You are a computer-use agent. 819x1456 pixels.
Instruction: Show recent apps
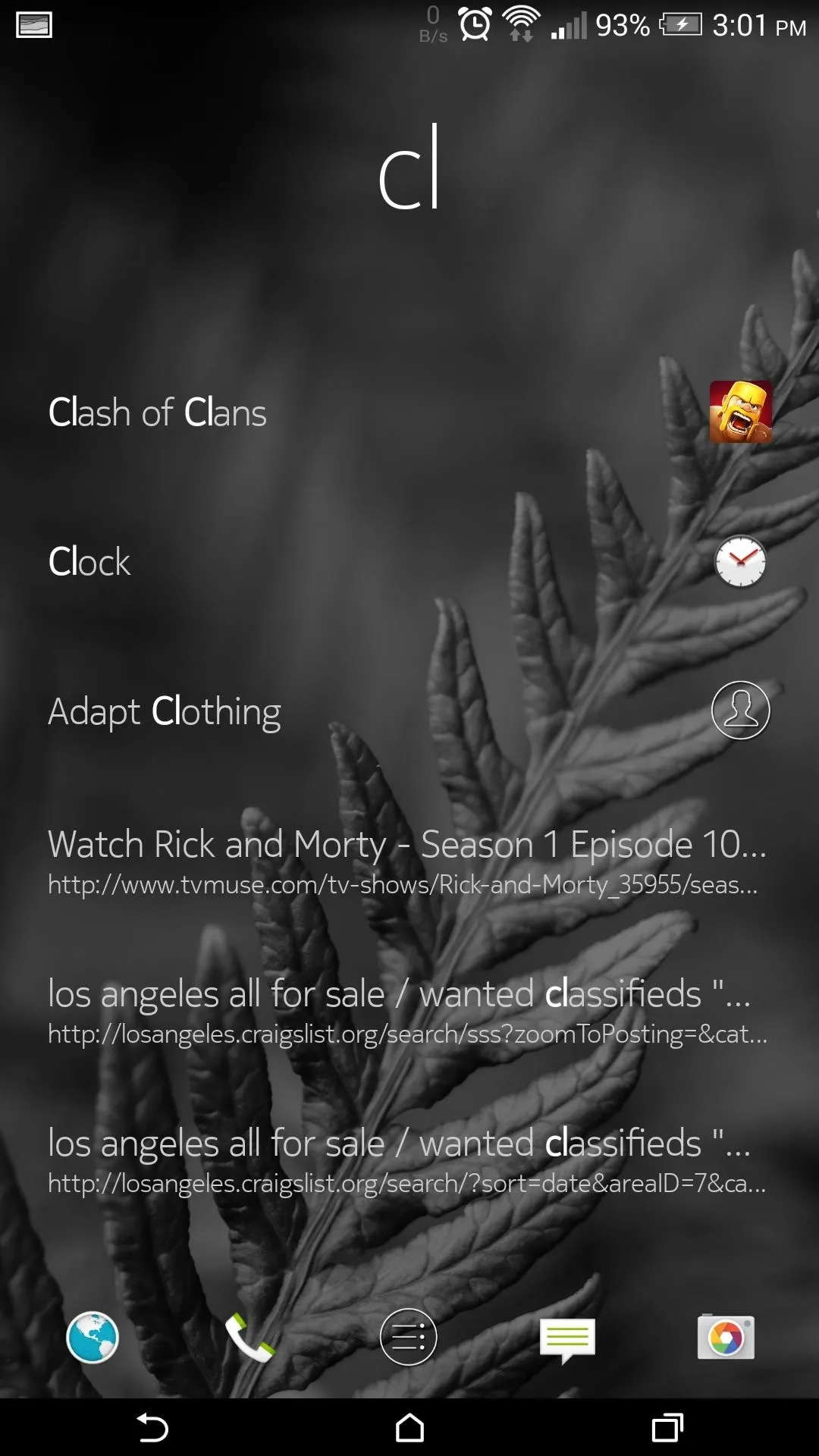667,1428
